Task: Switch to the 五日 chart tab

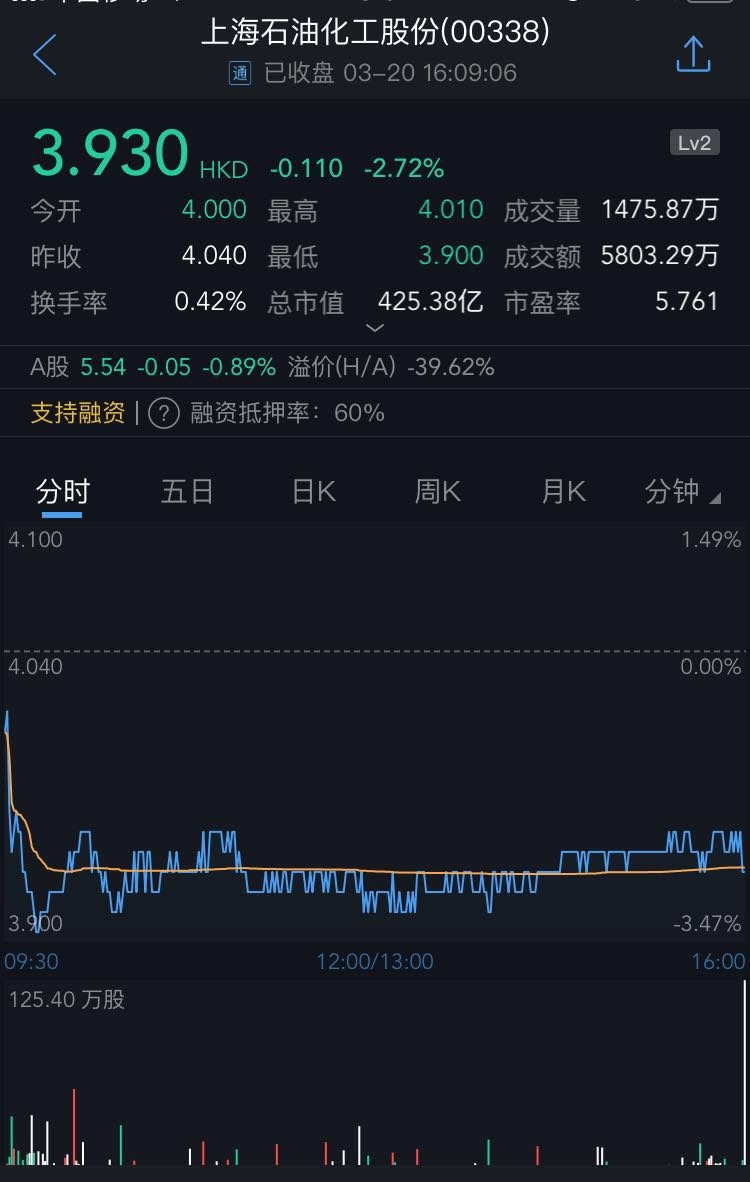Action: pyautogui.click(x=188, y=492)
